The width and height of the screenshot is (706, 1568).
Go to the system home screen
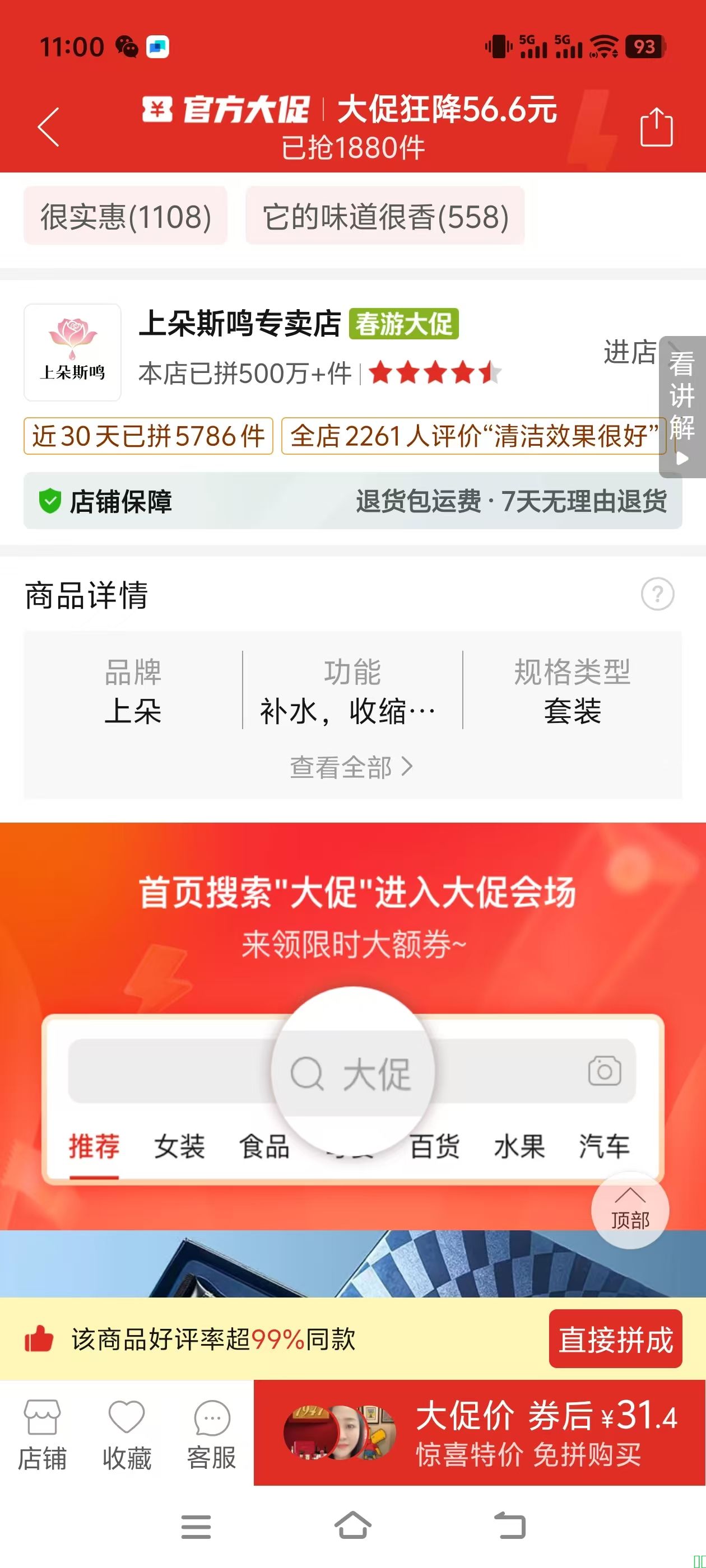(x=352, y=1525)
